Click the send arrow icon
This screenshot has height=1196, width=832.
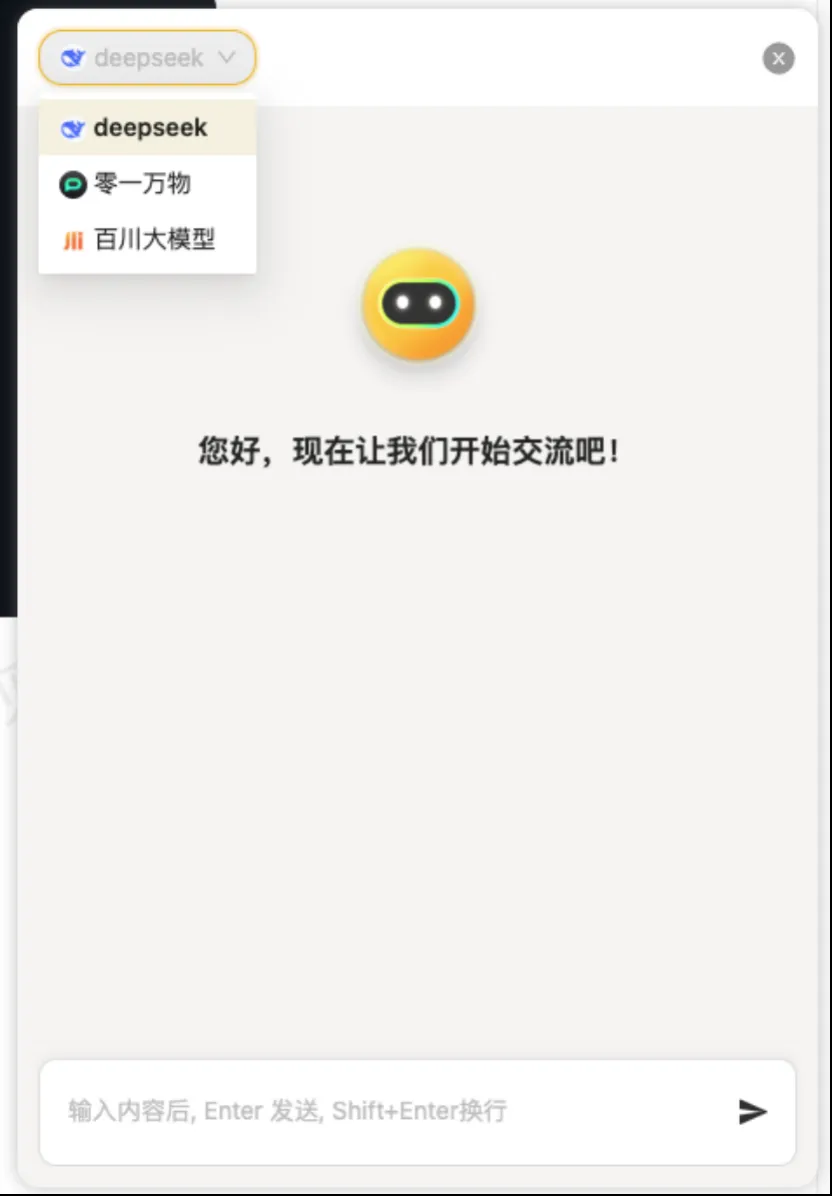[753, 1110]
